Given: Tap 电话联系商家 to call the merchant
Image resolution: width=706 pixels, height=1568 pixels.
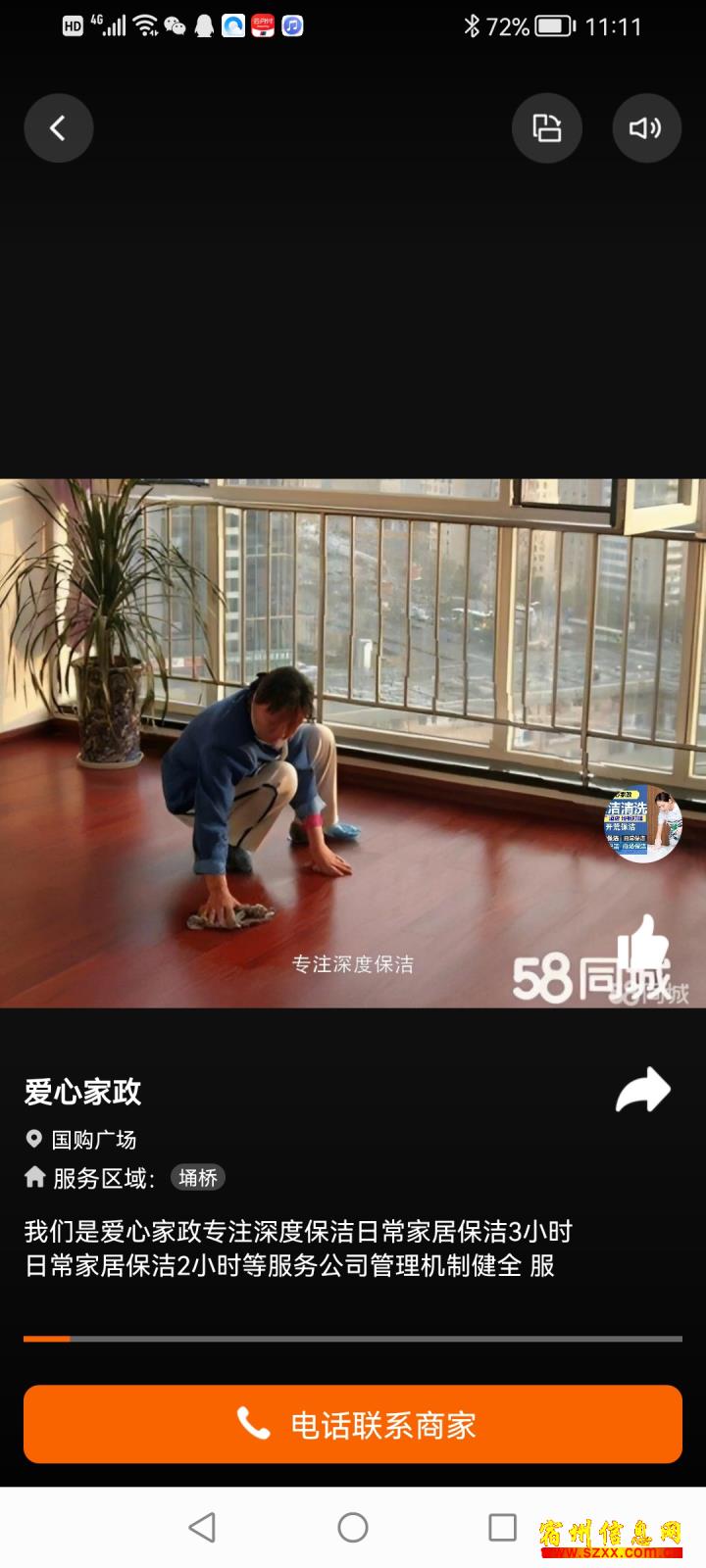Looking at the screenshot, I should click(353, 1424).
